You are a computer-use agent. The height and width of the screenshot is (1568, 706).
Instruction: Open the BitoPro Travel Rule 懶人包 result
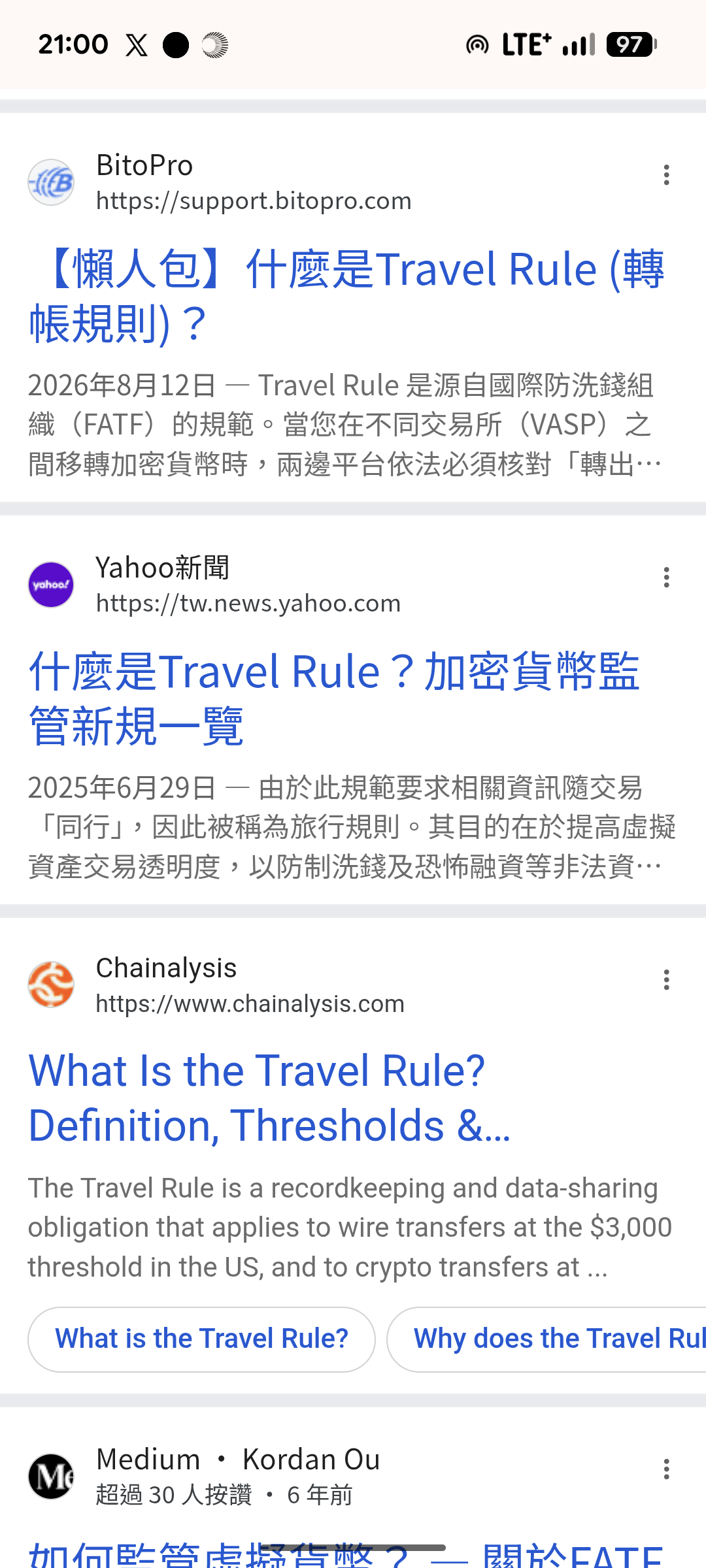(346, 296)
